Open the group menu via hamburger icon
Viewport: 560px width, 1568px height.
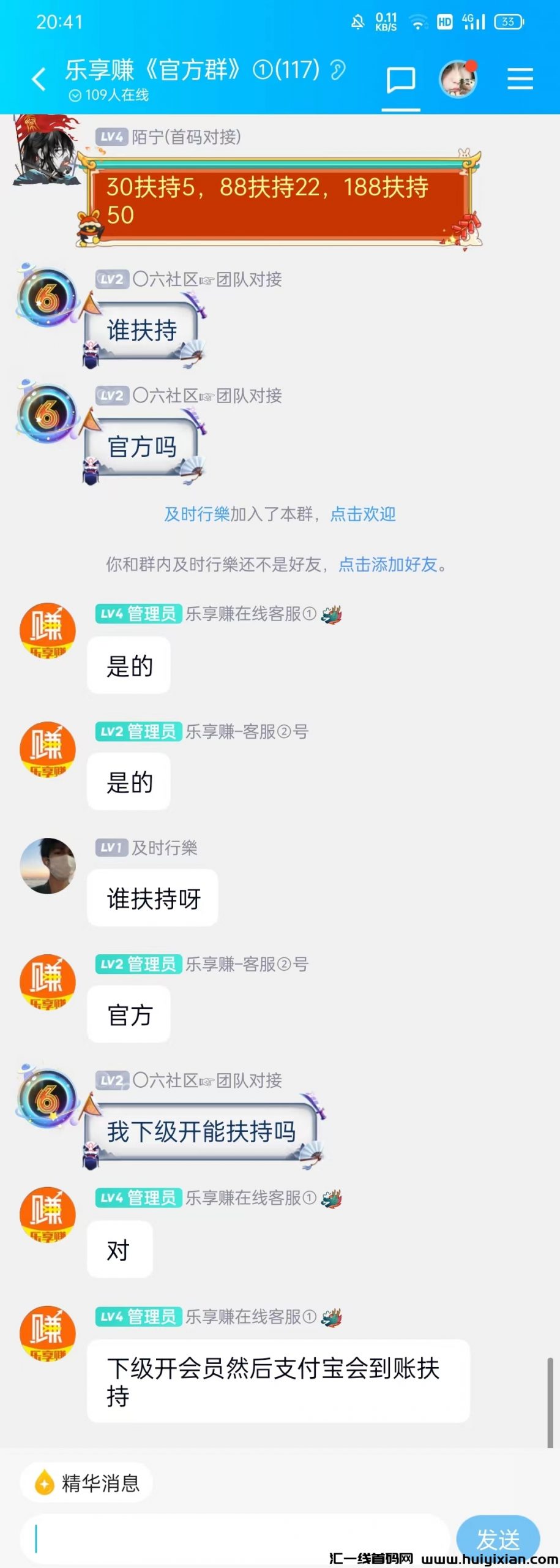[x=520, y=80]
